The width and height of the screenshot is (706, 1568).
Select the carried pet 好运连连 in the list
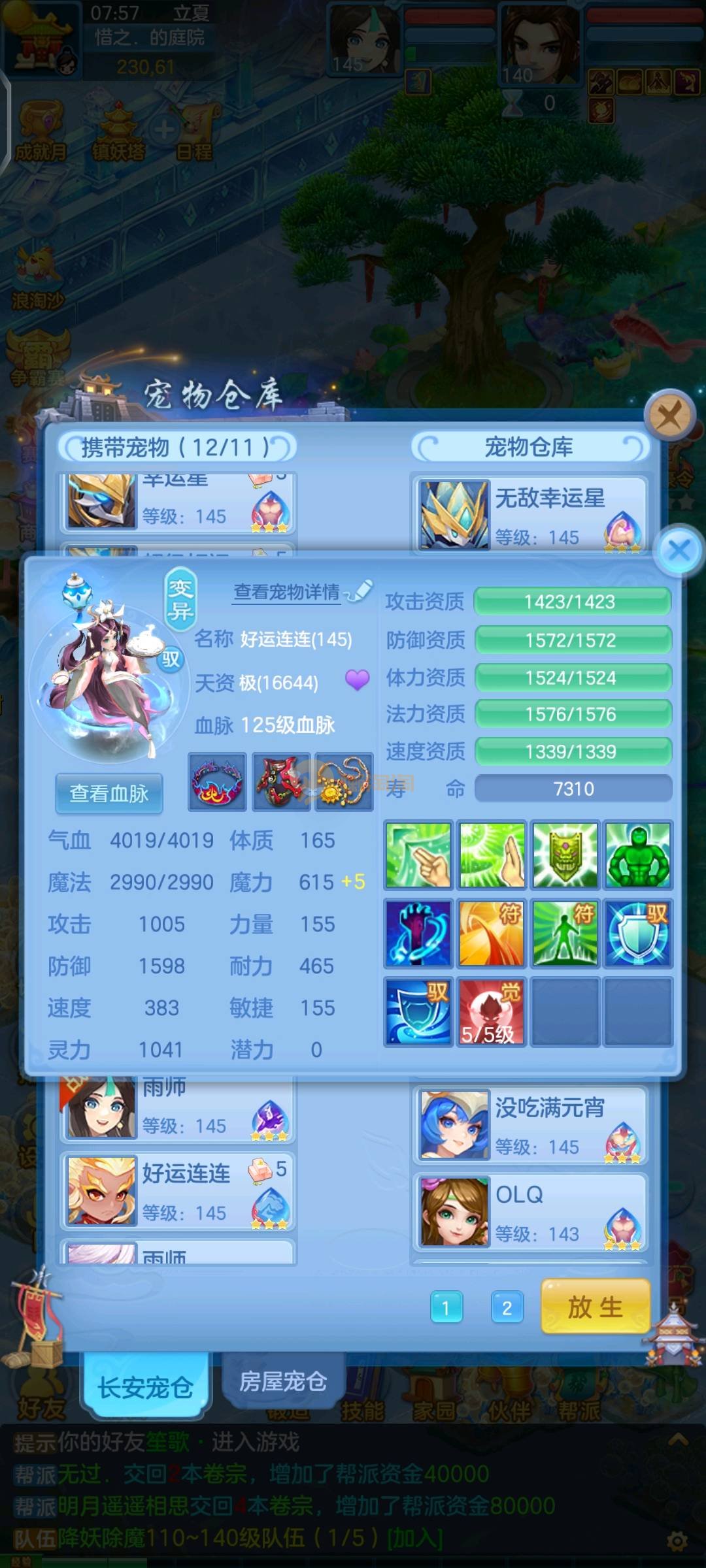[x=178, y=1192]
